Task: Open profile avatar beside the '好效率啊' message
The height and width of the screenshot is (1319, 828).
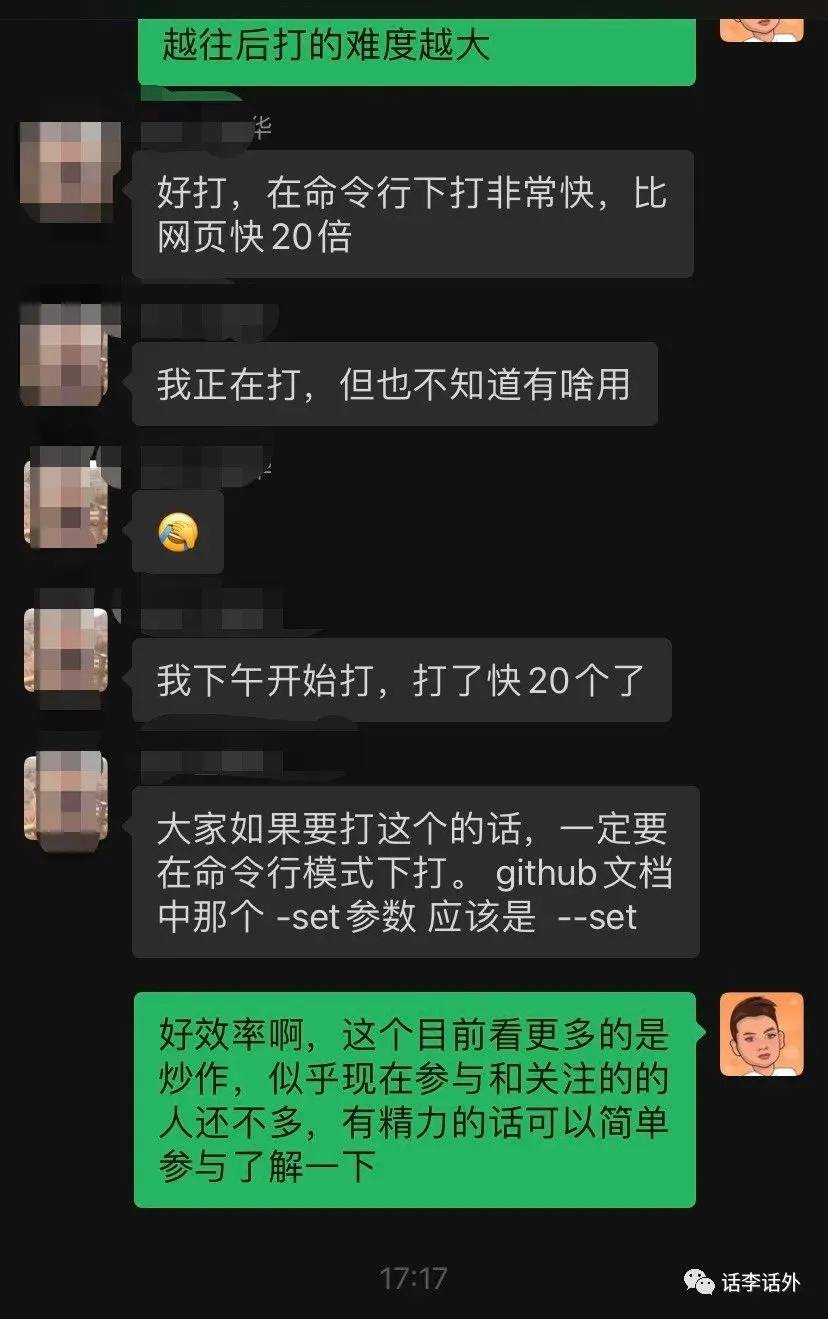Action: 761,1033
